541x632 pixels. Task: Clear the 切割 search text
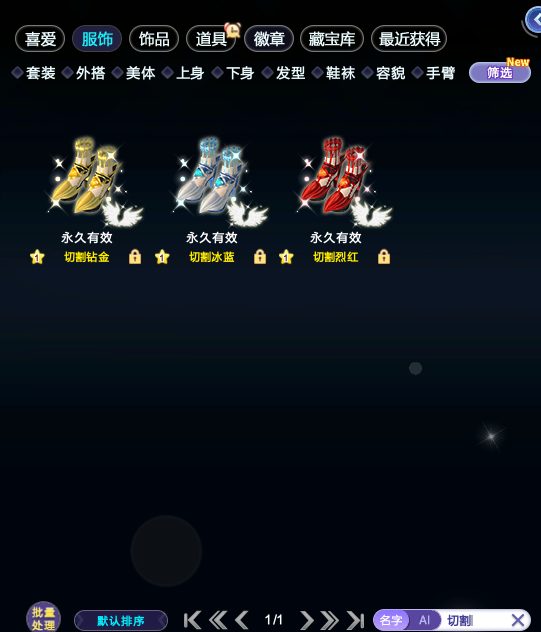[x=518, y=620]
